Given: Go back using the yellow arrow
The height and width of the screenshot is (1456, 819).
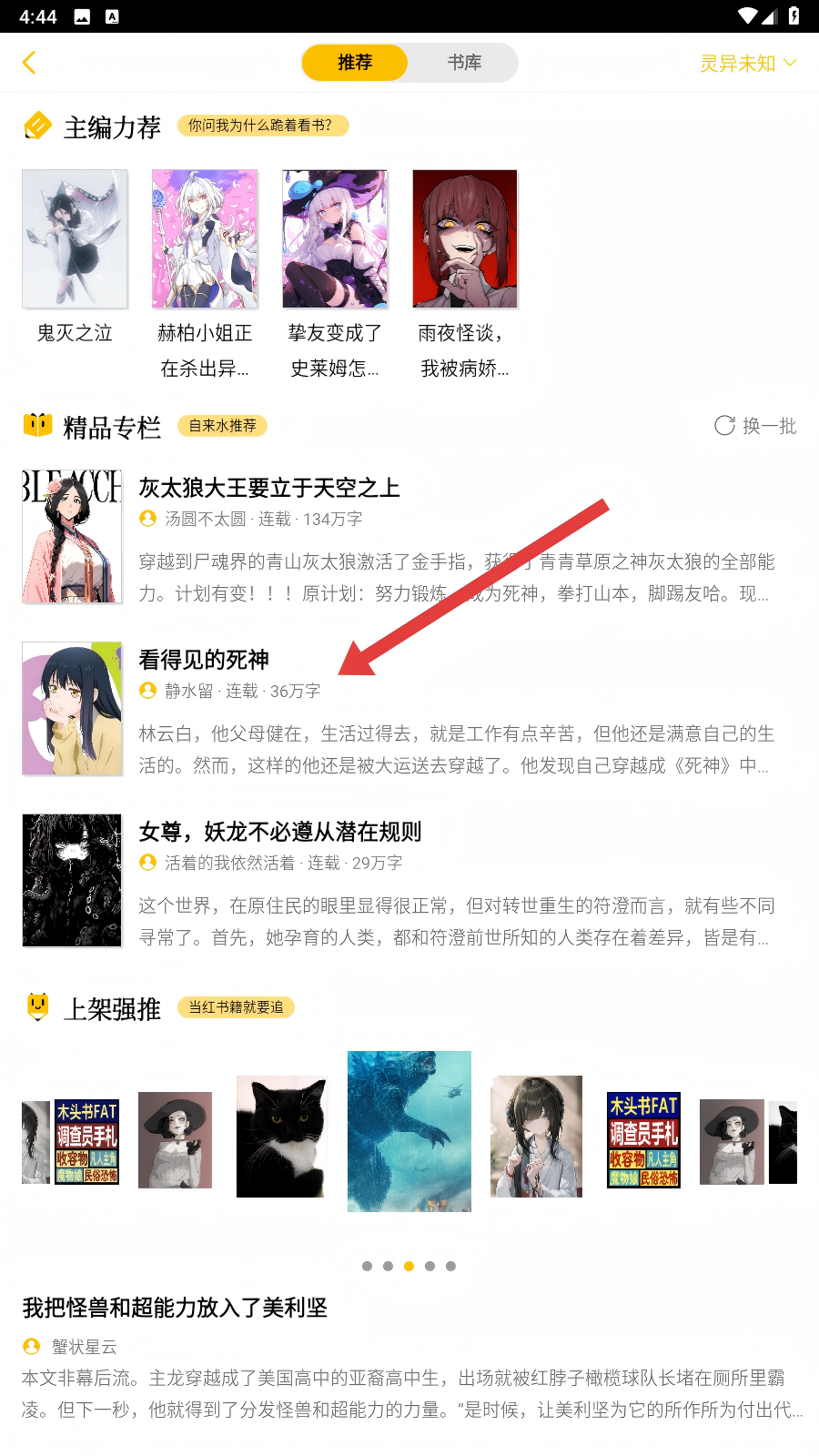Looking at the screenshot, I should (x=29, y=63).
